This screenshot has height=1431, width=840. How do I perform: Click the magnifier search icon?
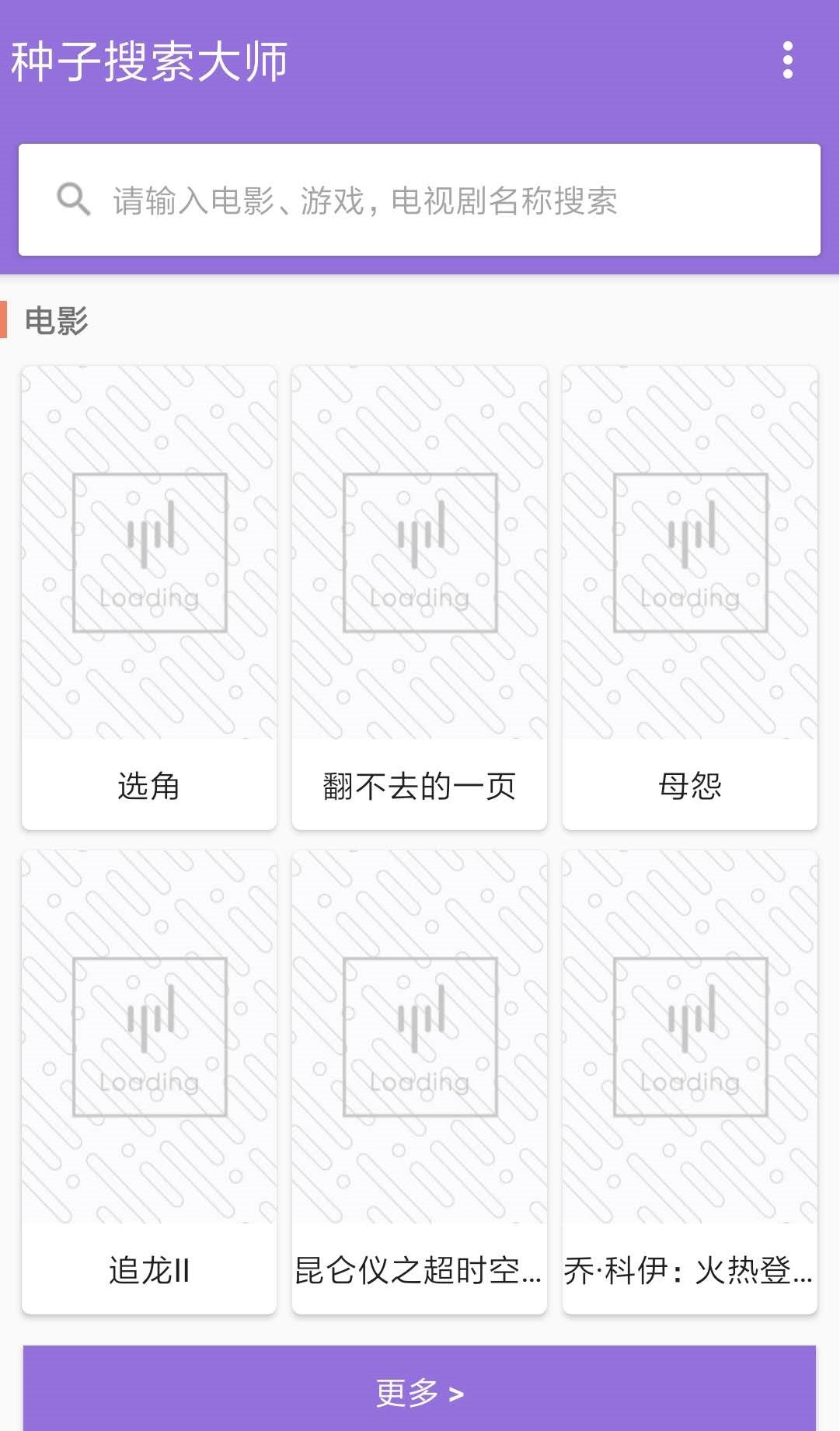[x=71, y=199]
